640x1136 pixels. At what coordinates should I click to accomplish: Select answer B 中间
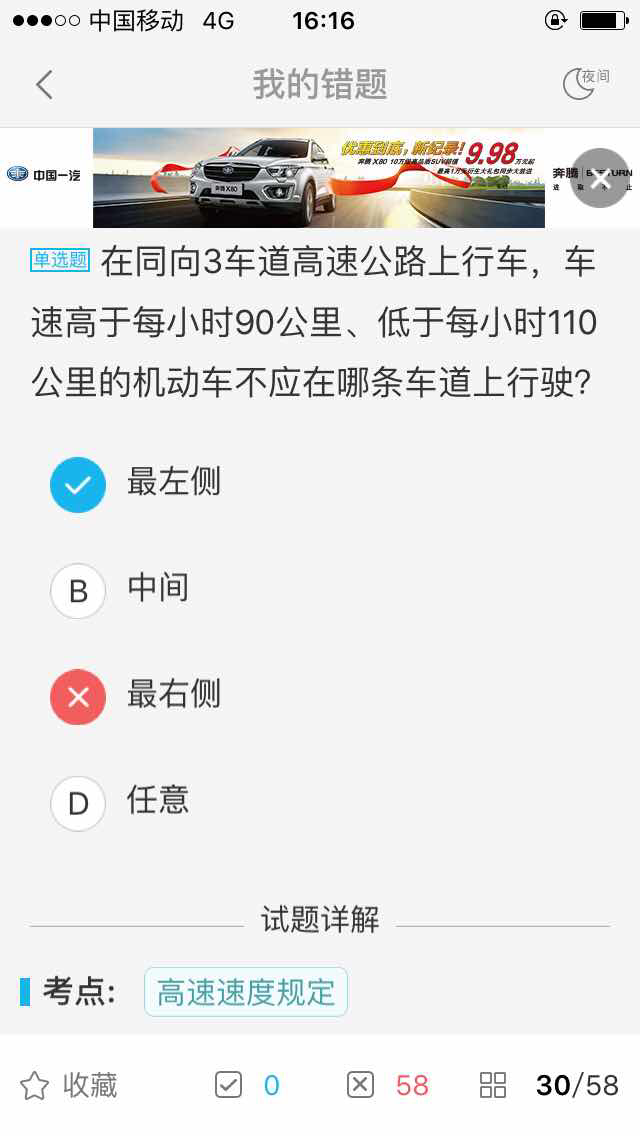click(120, 590)
